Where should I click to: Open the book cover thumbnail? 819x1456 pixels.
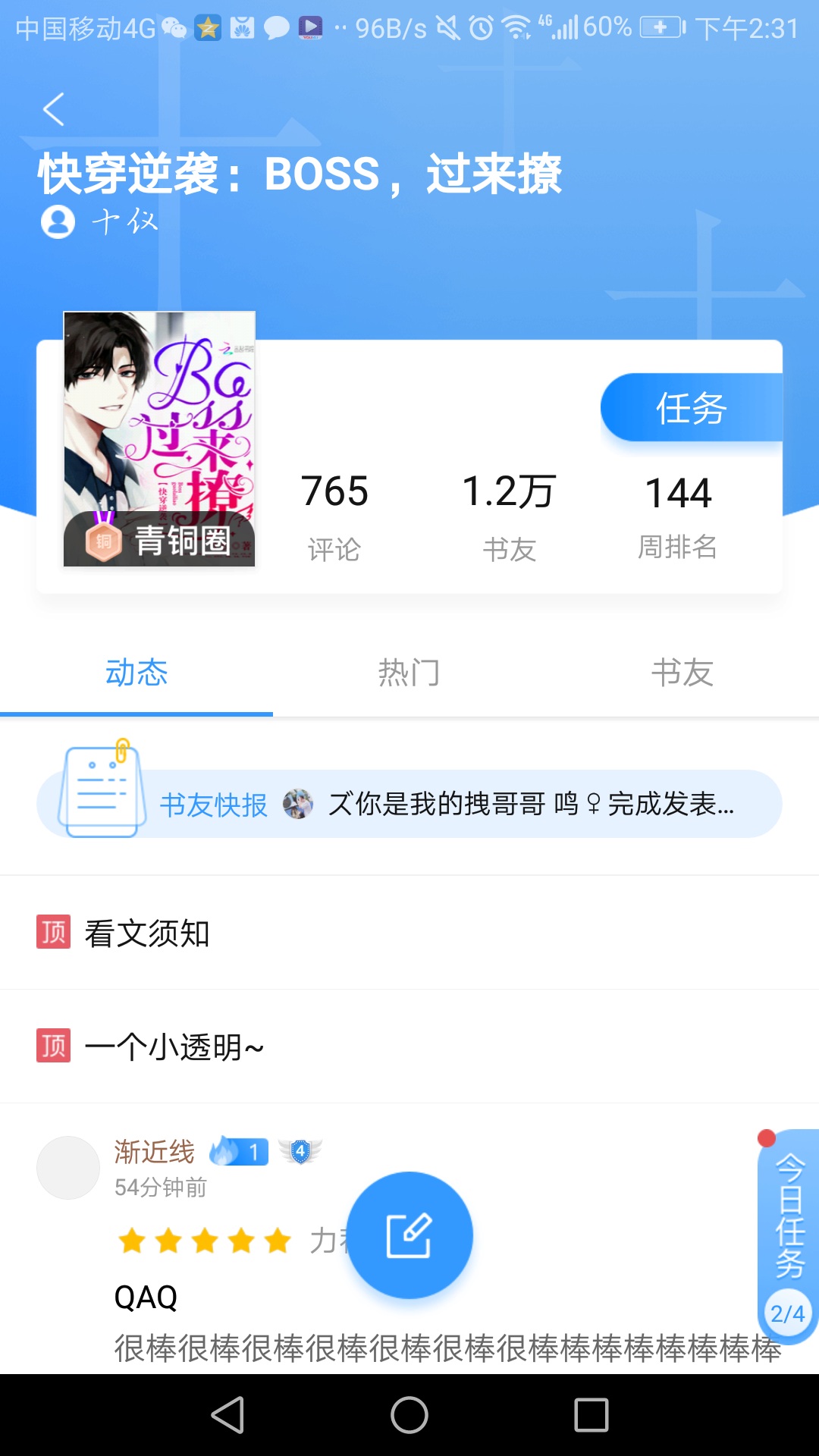159,438
